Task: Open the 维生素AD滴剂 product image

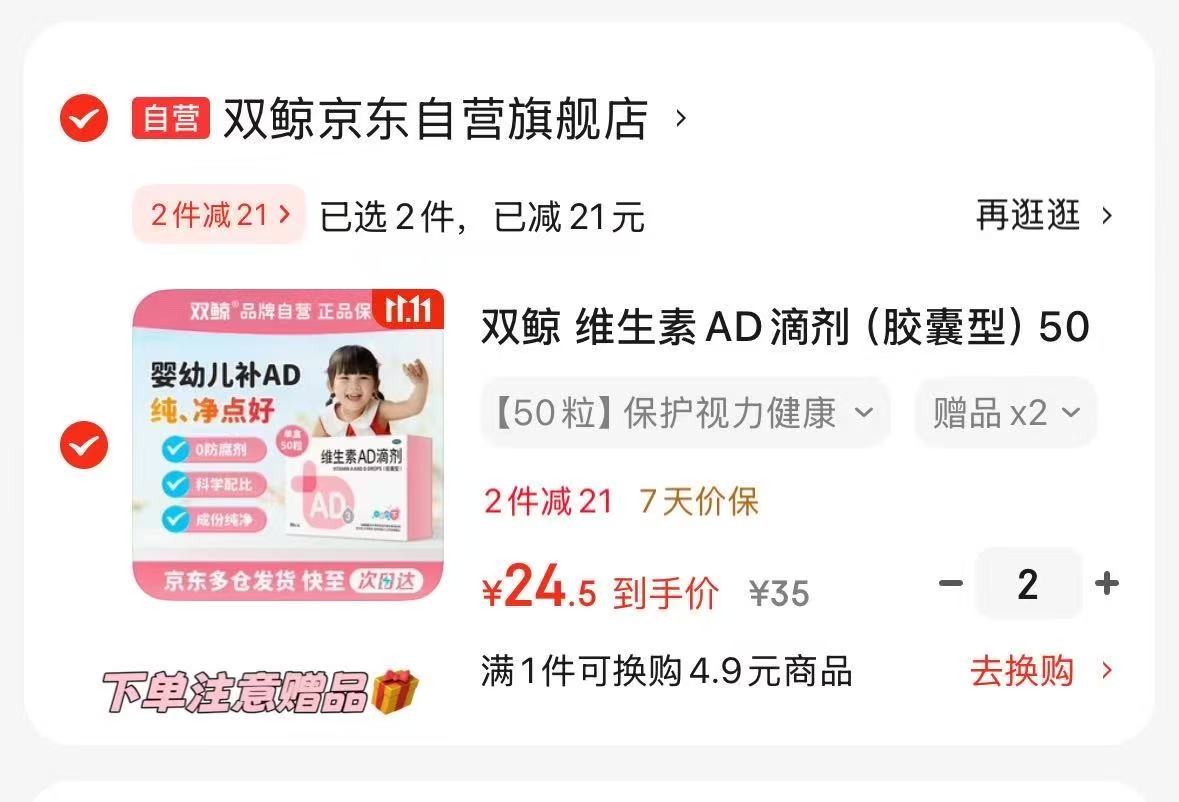Action: point(289,444)
